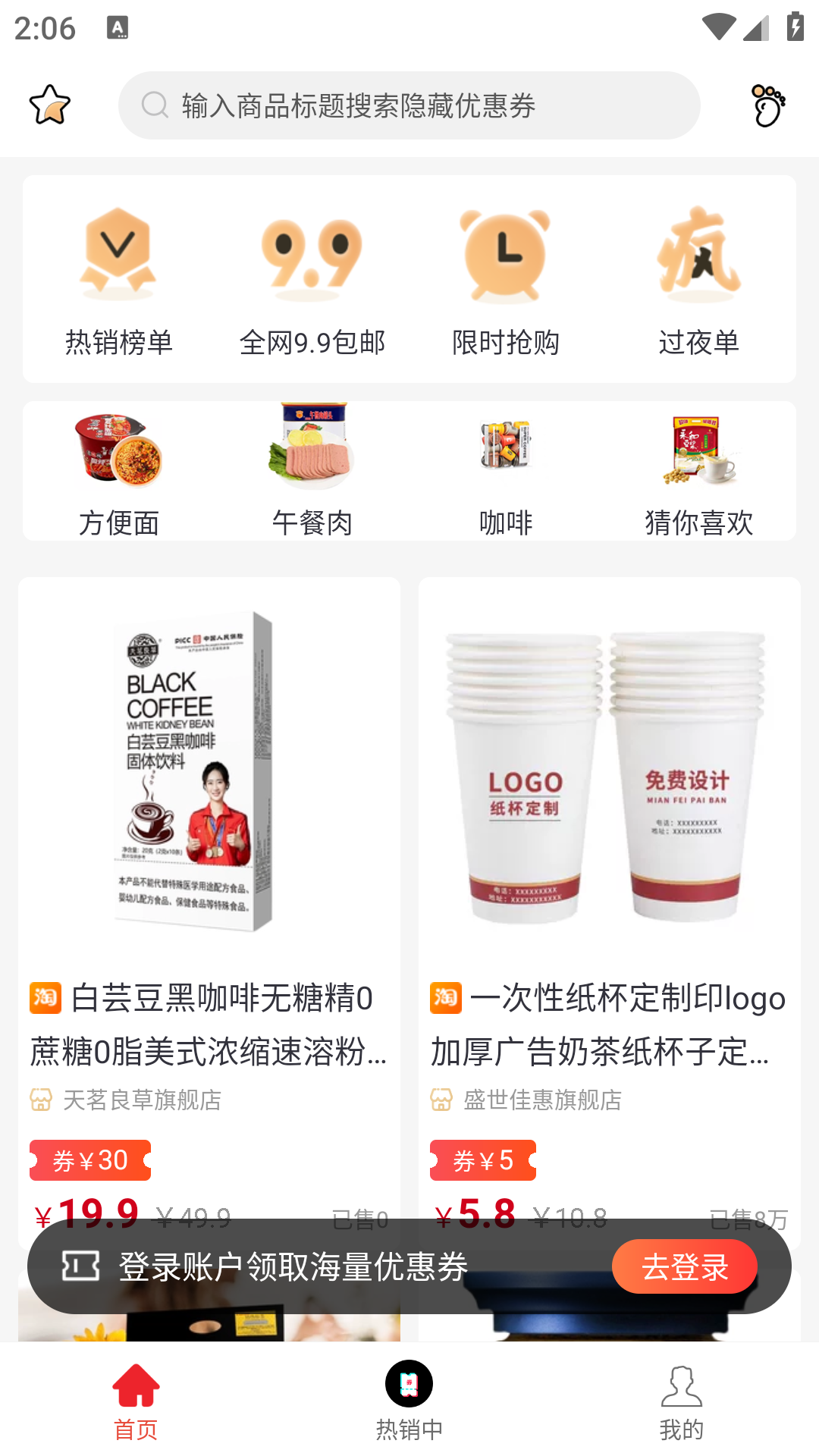Tap the hidden coupon search box
Image resolution: width=819 pixels, height=1456 pixels.
pyautogui.click(x=409, y=105)
